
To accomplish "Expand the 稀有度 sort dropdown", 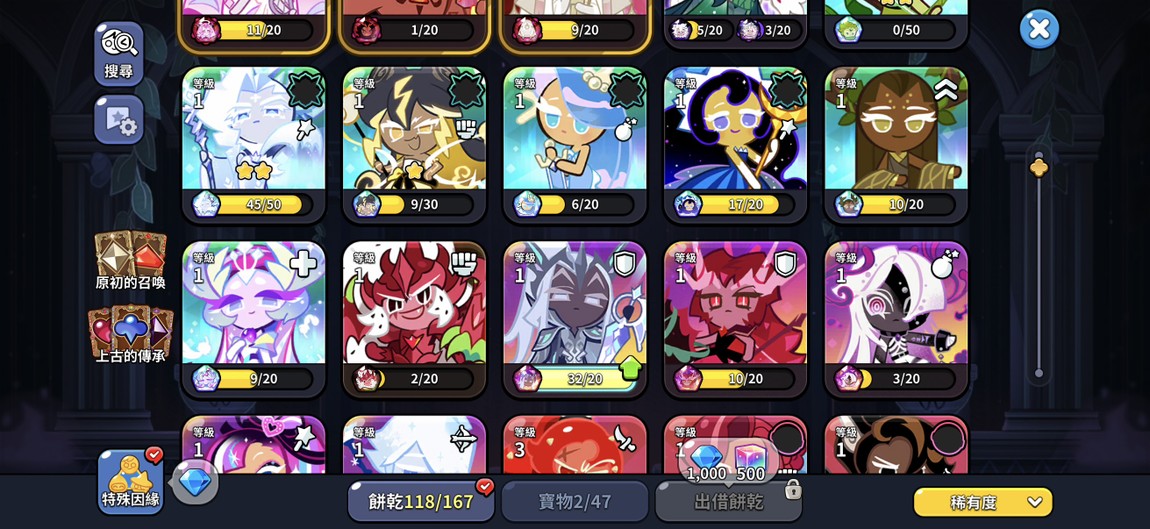I will pyautogui.click(x=983, y=502).
